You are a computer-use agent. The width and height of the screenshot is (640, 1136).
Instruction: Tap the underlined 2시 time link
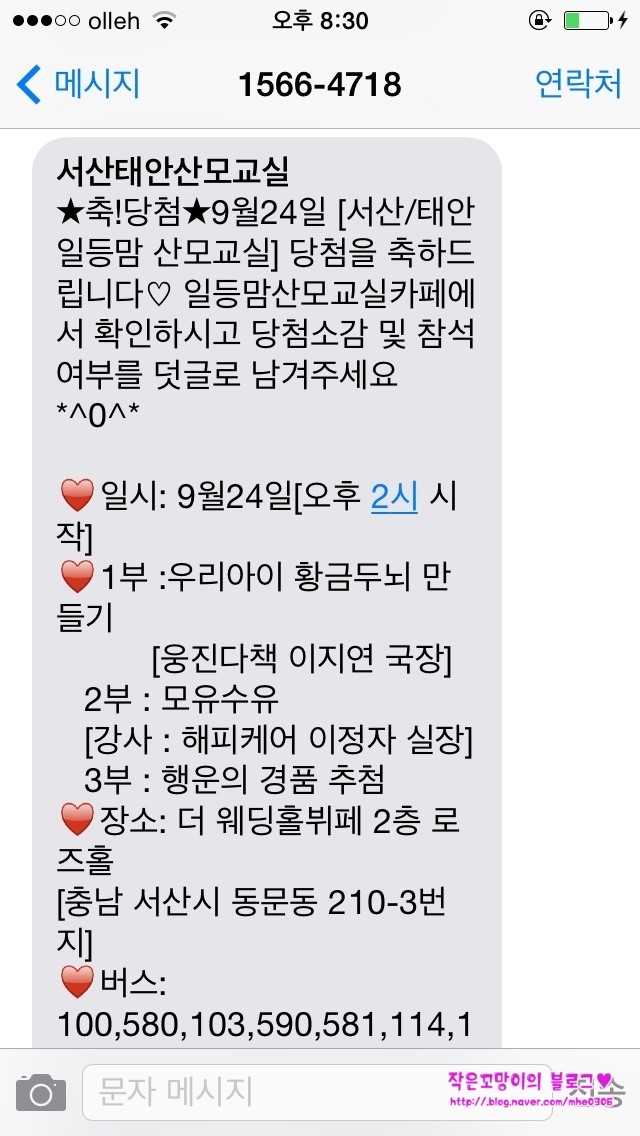(394, 496)
